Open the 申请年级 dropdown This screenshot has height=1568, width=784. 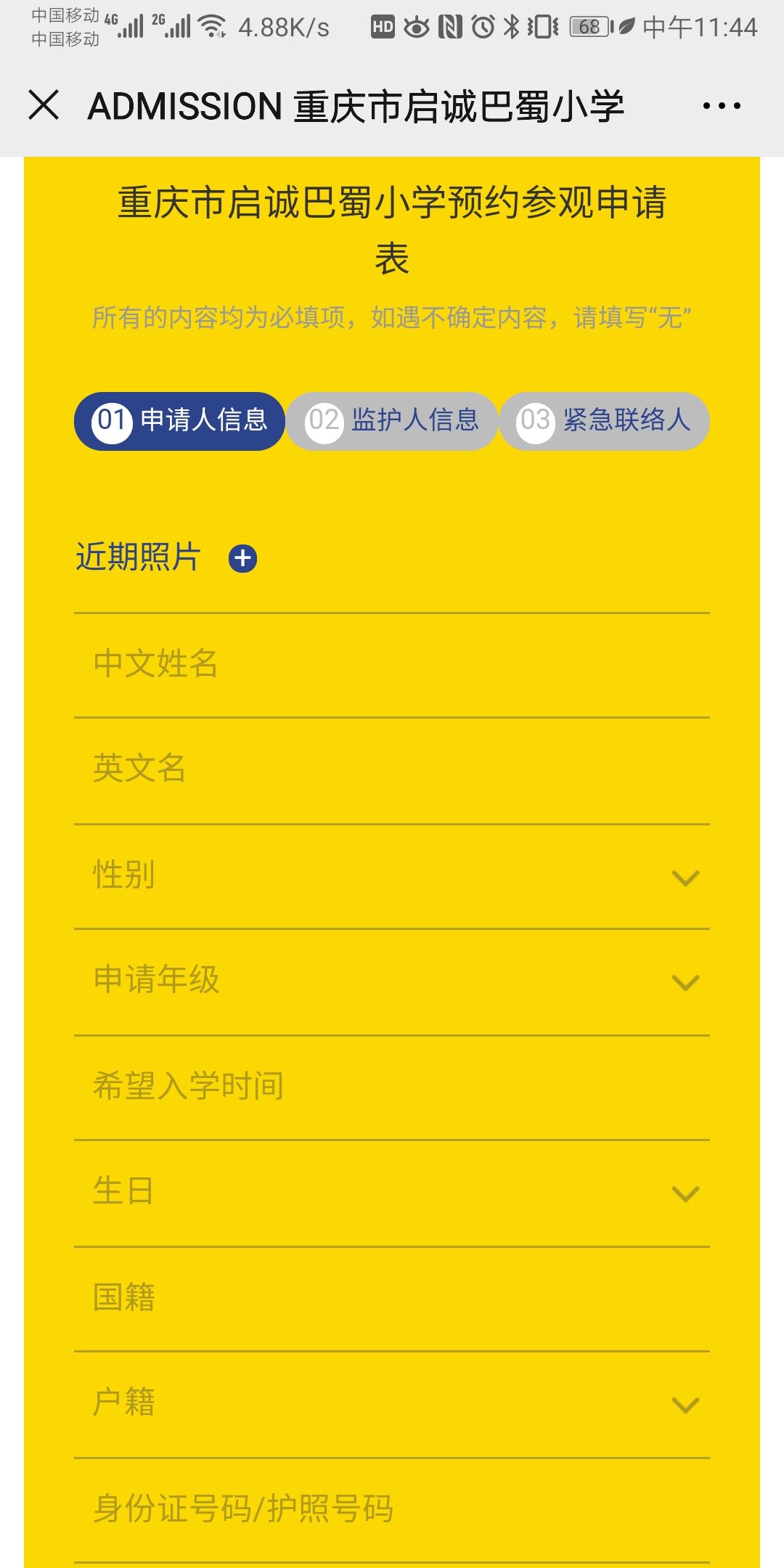click(392, 980)
